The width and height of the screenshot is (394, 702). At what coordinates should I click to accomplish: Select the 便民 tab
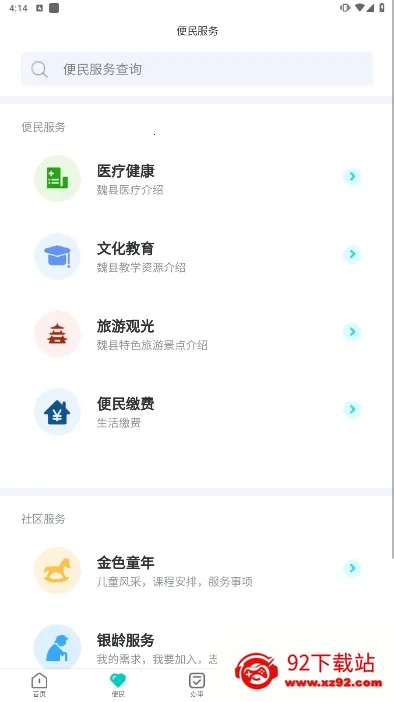point(118,685)
